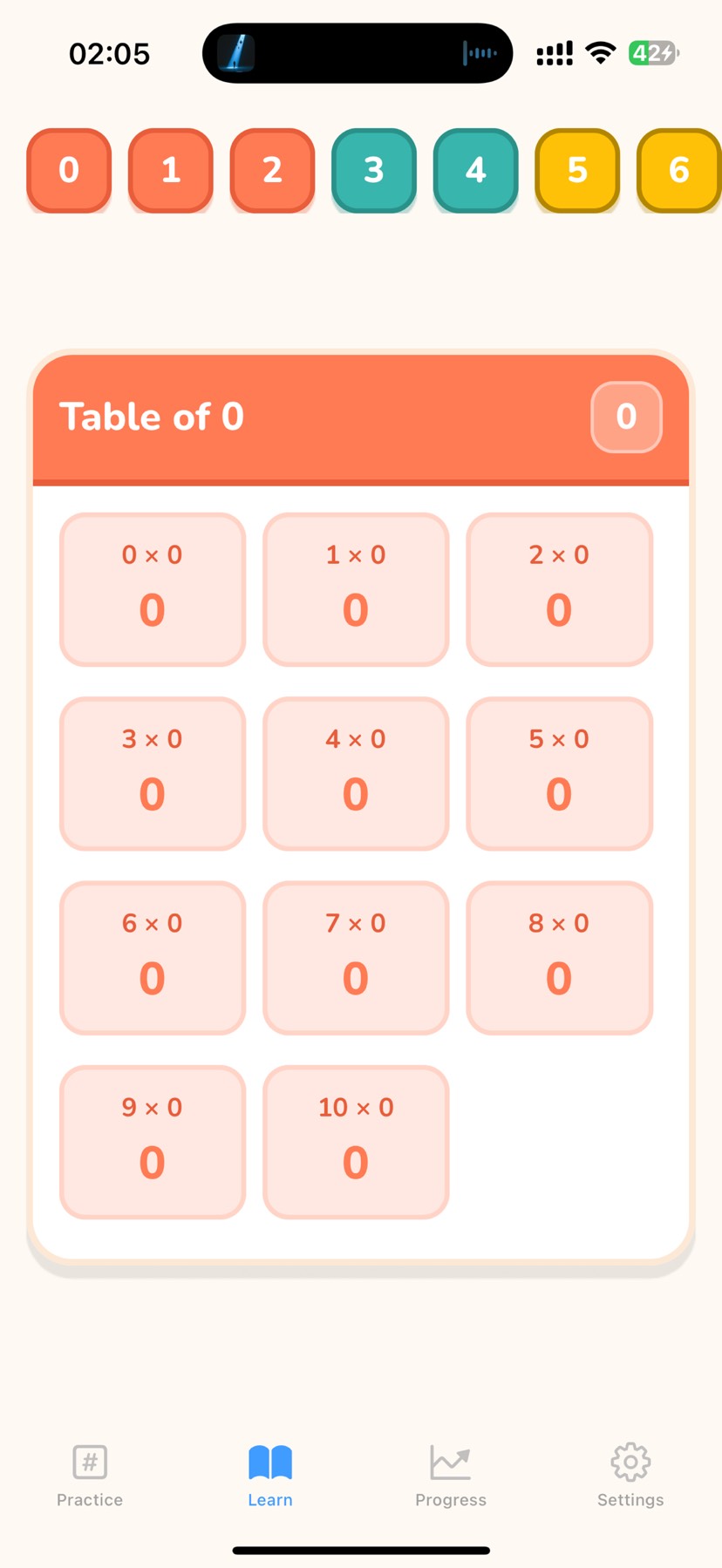Select the table 0 chip
The height and width of the screenshot is (1568, 722).
click(69, 170)
